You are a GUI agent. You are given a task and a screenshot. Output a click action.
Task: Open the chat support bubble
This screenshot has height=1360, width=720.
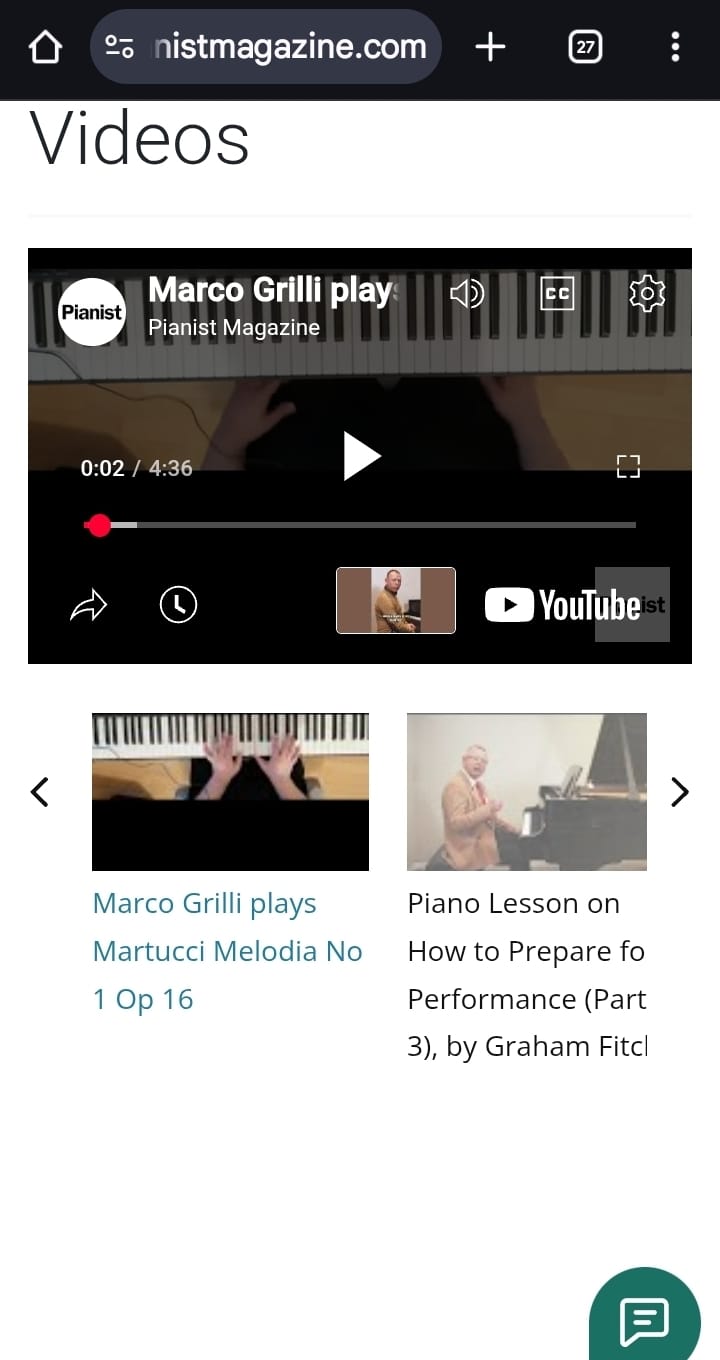[644, 1322]
